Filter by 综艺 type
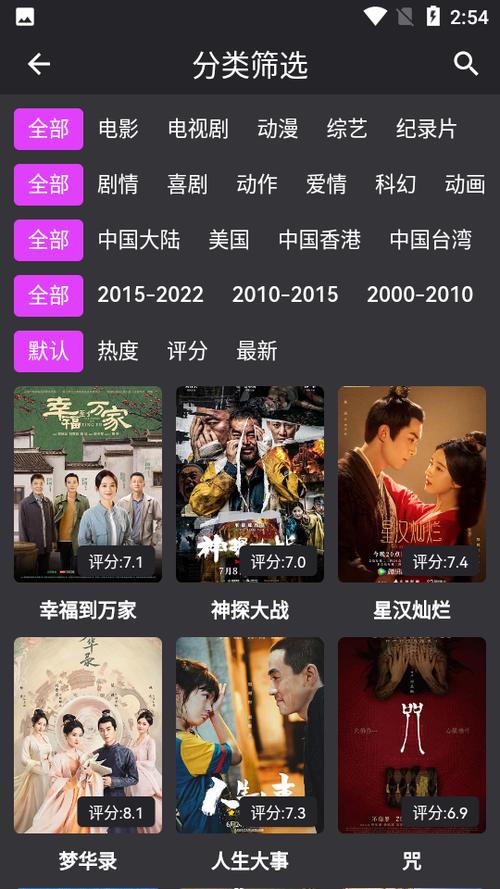 click(347, 129)
